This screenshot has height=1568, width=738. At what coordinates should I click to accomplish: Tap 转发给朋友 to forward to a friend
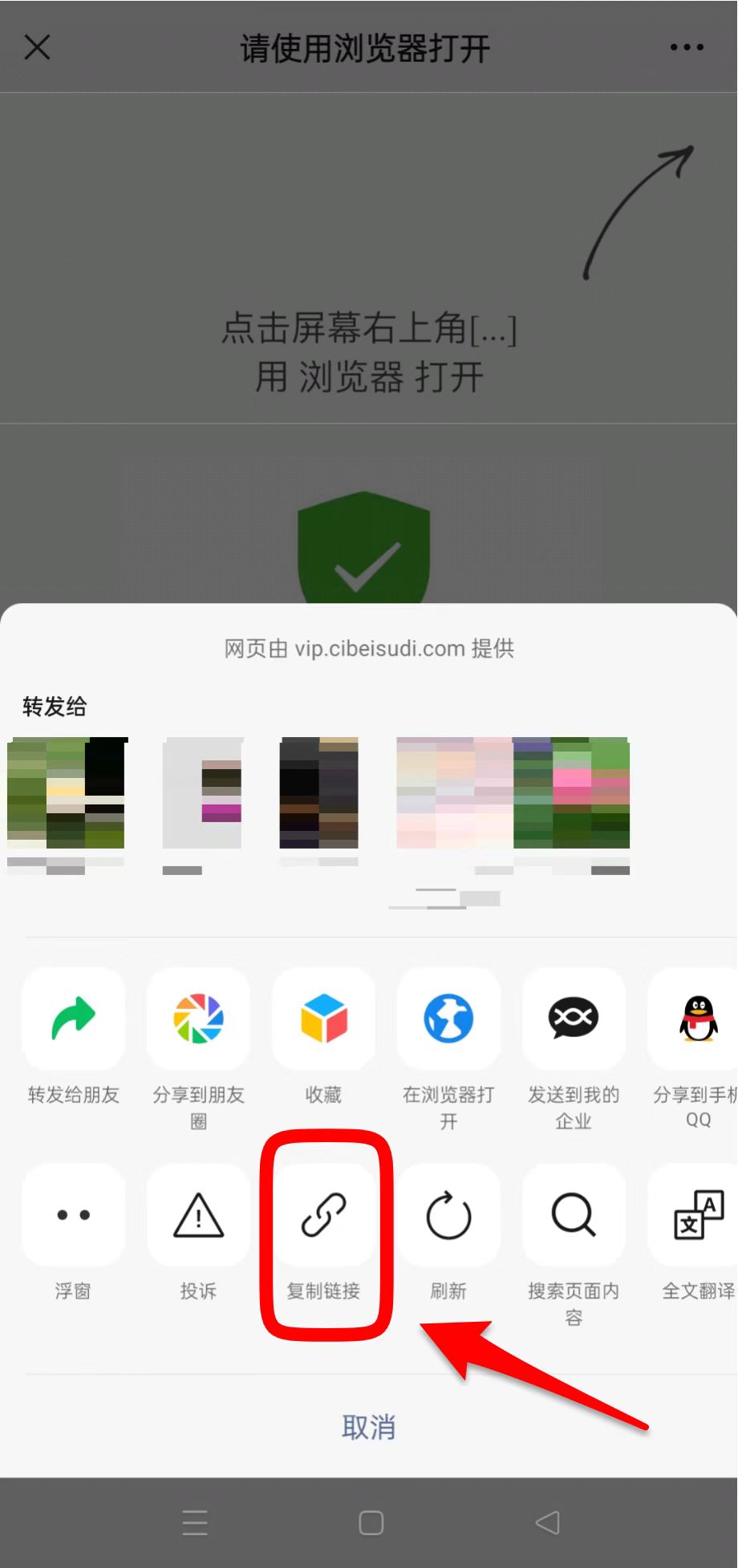click(x=73, y=1019)
